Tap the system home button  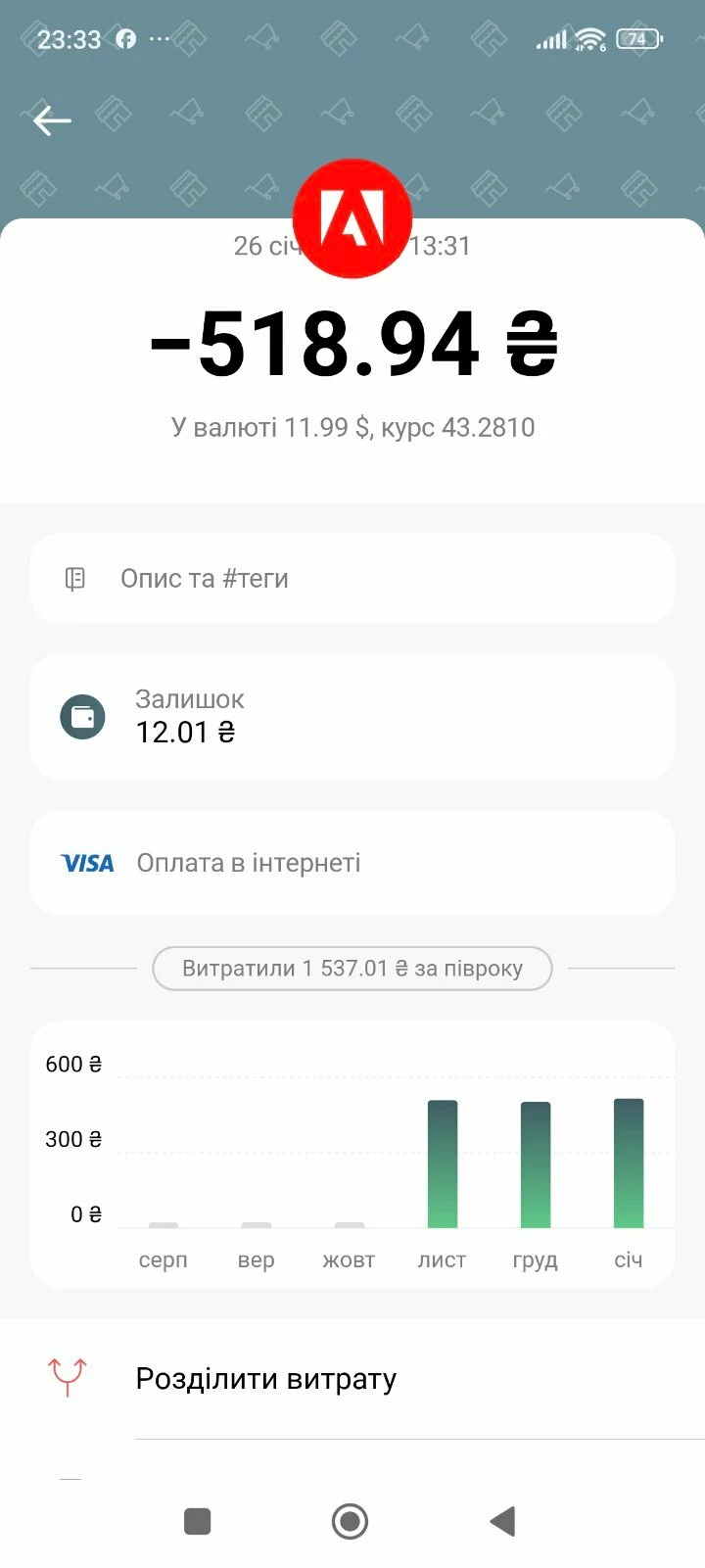pyautogui.click(x=350, y=1521)
